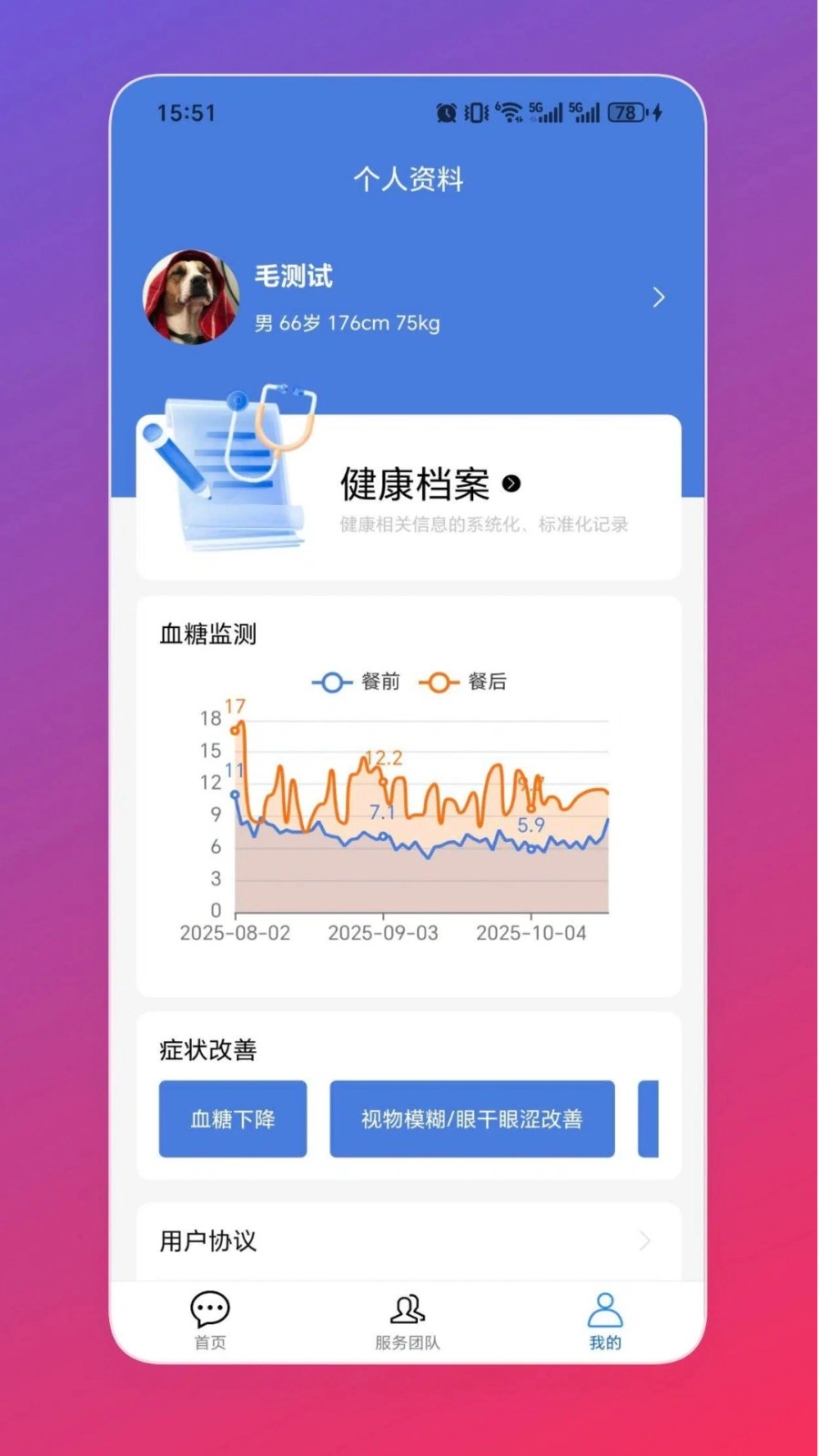The width and height of the screenshot is (819, 1456).
Task: Tap the 我的 profile person icon
Action: 604,1309
